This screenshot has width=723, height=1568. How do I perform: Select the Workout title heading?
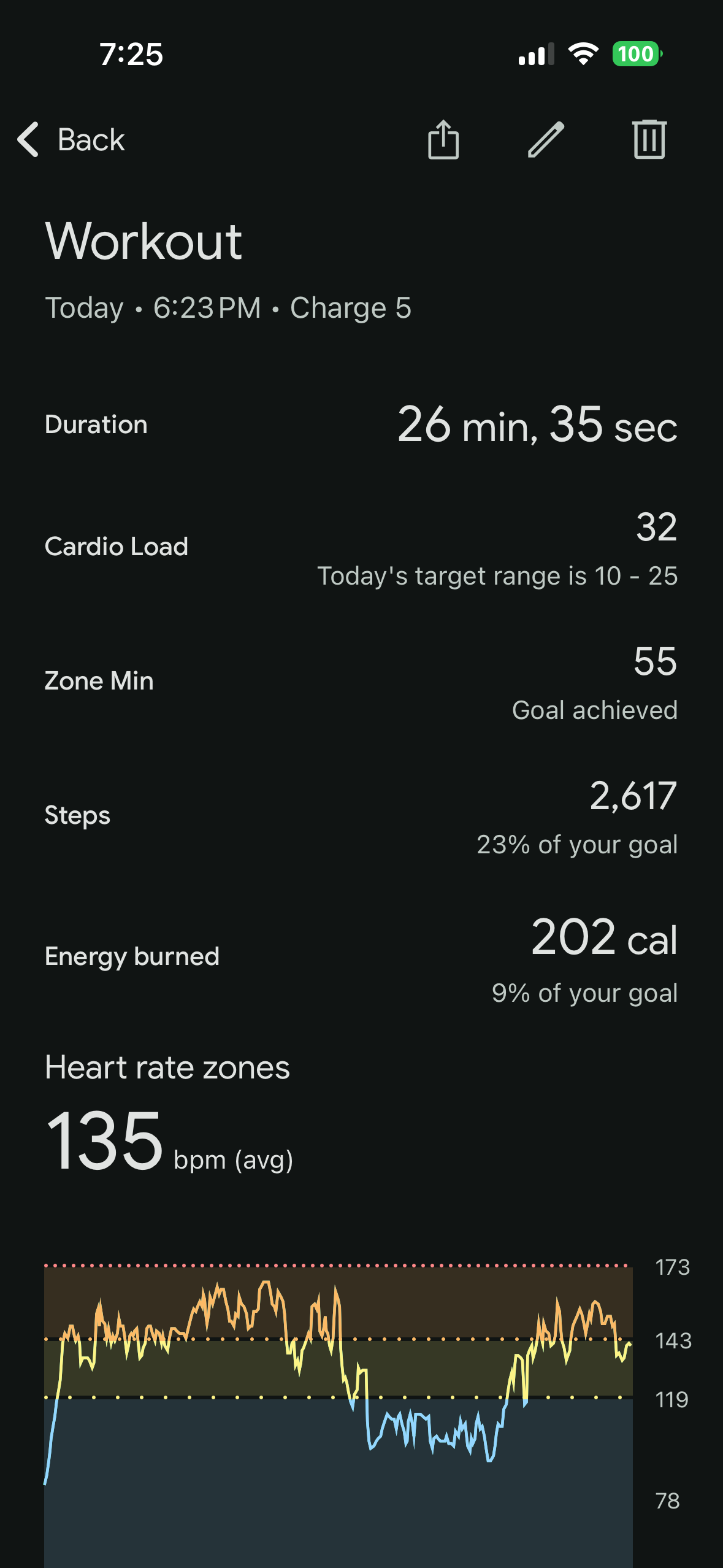(x=143, y=241)
